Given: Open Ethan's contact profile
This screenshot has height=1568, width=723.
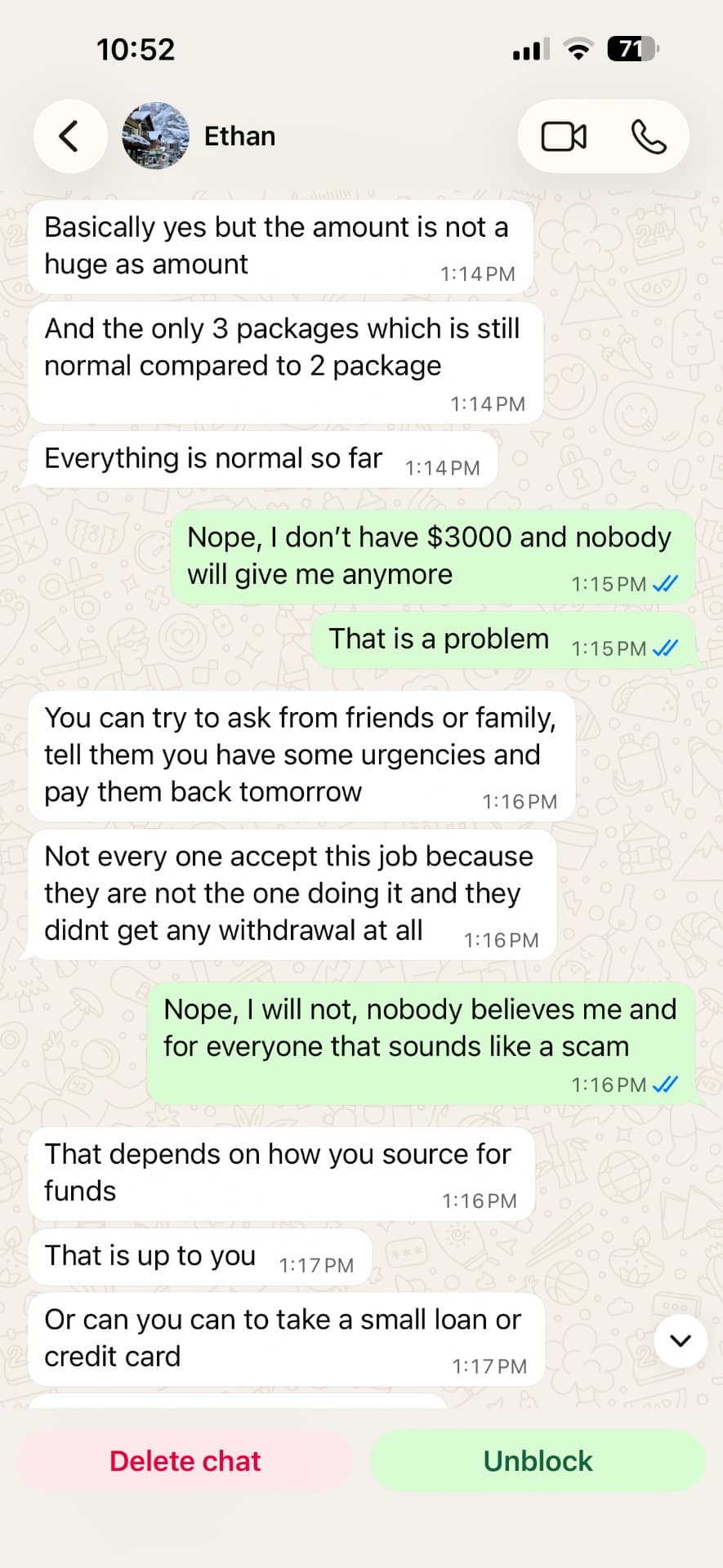Looking at the screenshot, I should point(199,136).
